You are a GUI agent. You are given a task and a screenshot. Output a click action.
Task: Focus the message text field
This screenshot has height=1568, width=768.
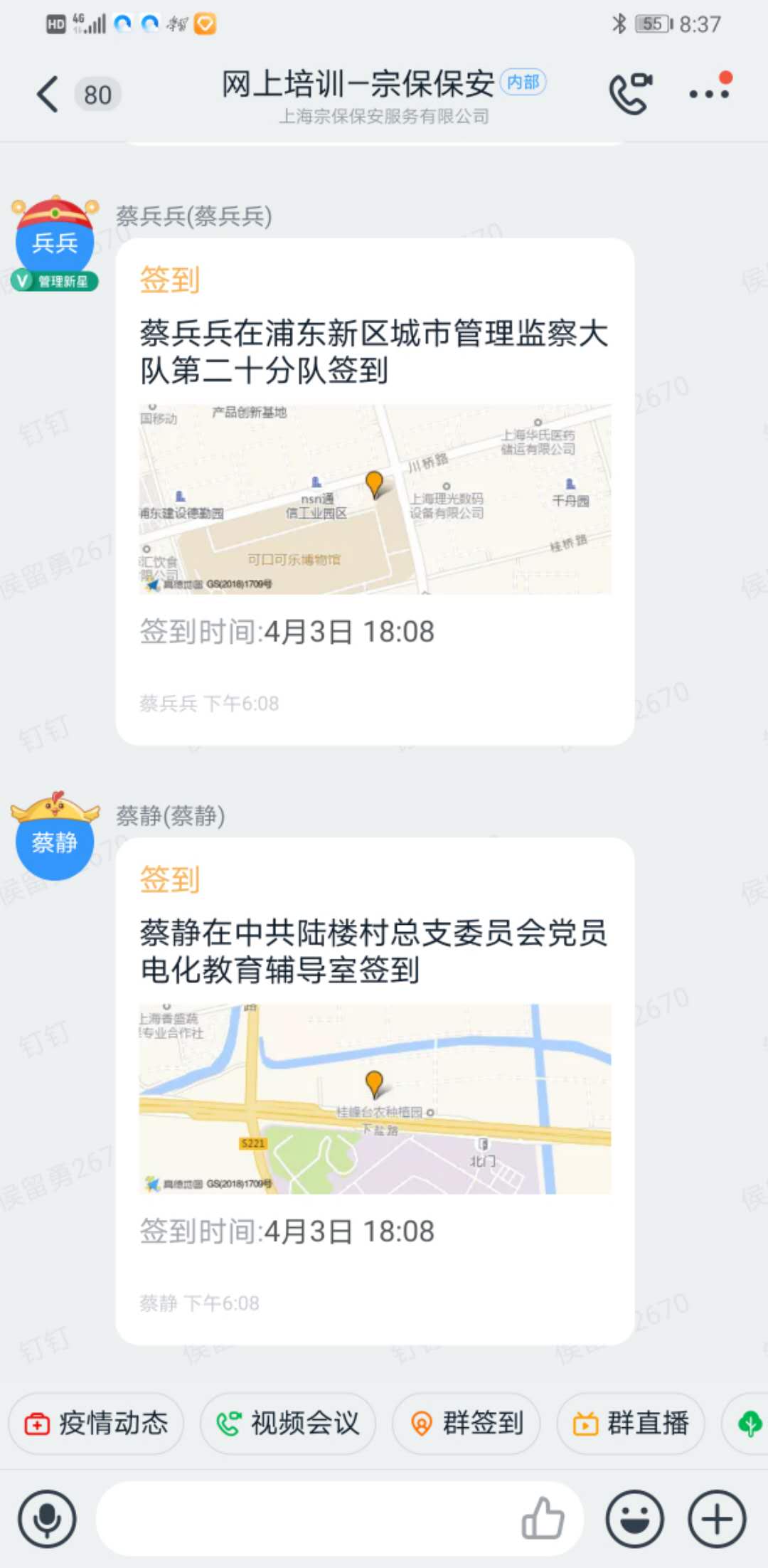pyautogui.click(x=306, y=1519)
